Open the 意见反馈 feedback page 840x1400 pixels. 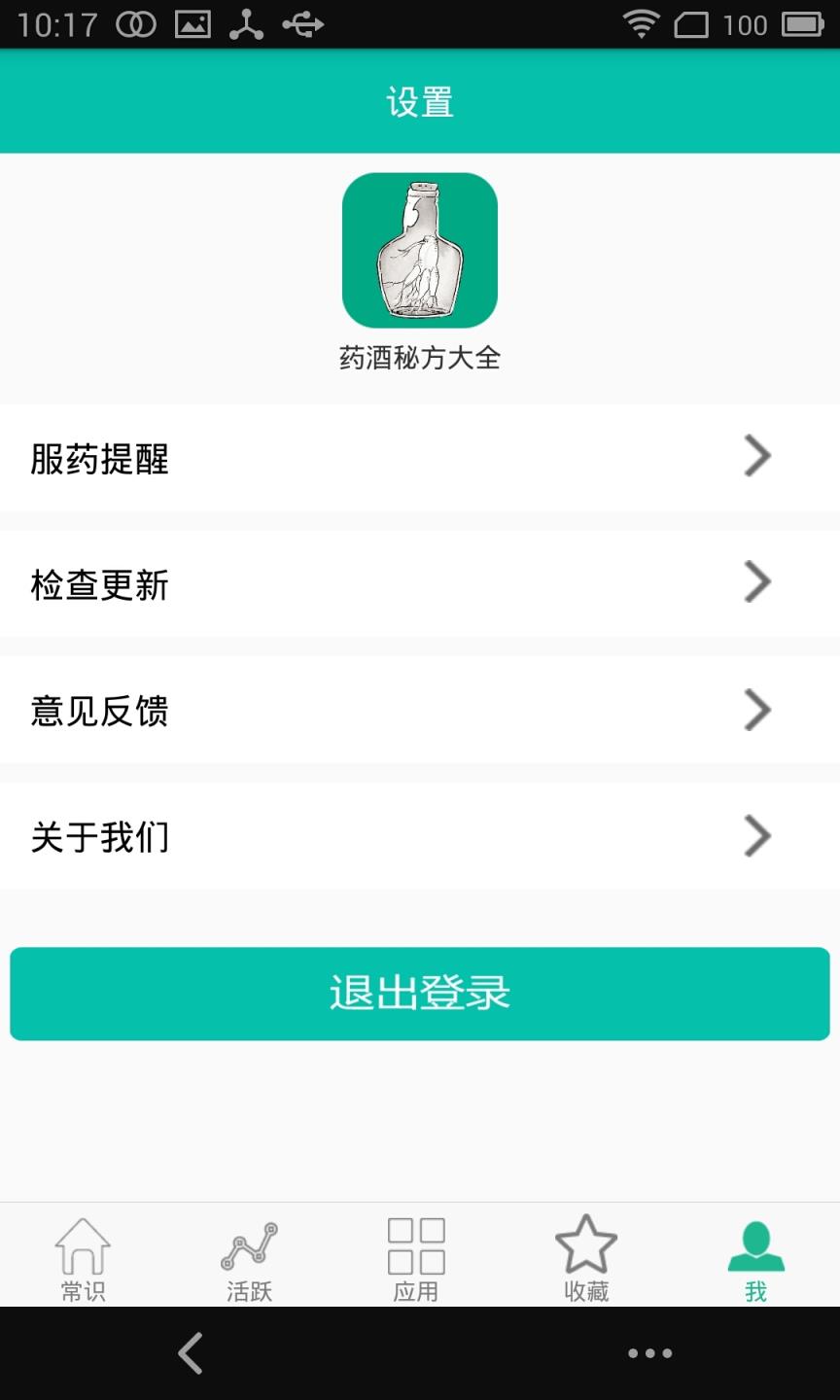pyautogui.click(x=420, y=710)
